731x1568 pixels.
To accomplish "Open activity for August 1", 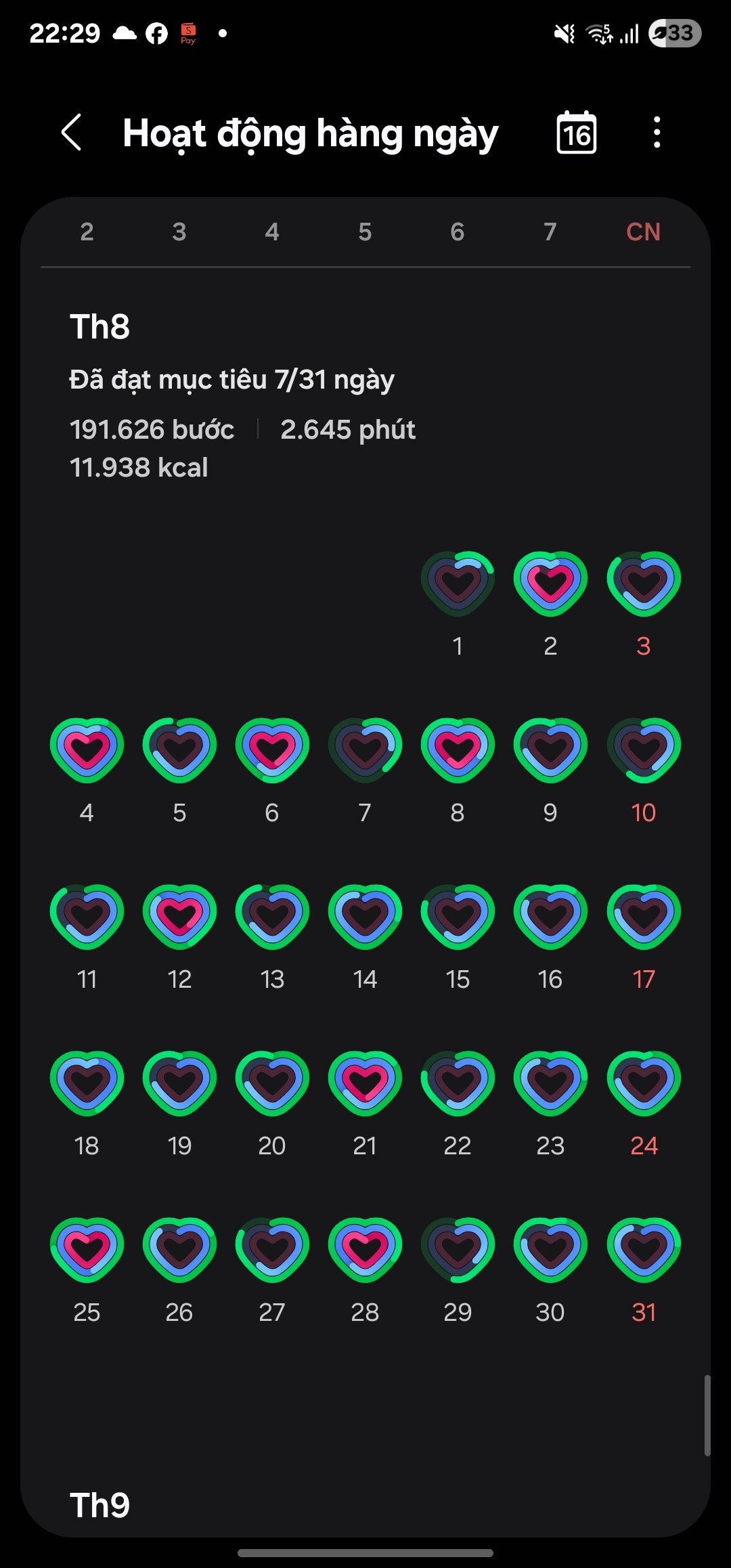I will (458, 584).
